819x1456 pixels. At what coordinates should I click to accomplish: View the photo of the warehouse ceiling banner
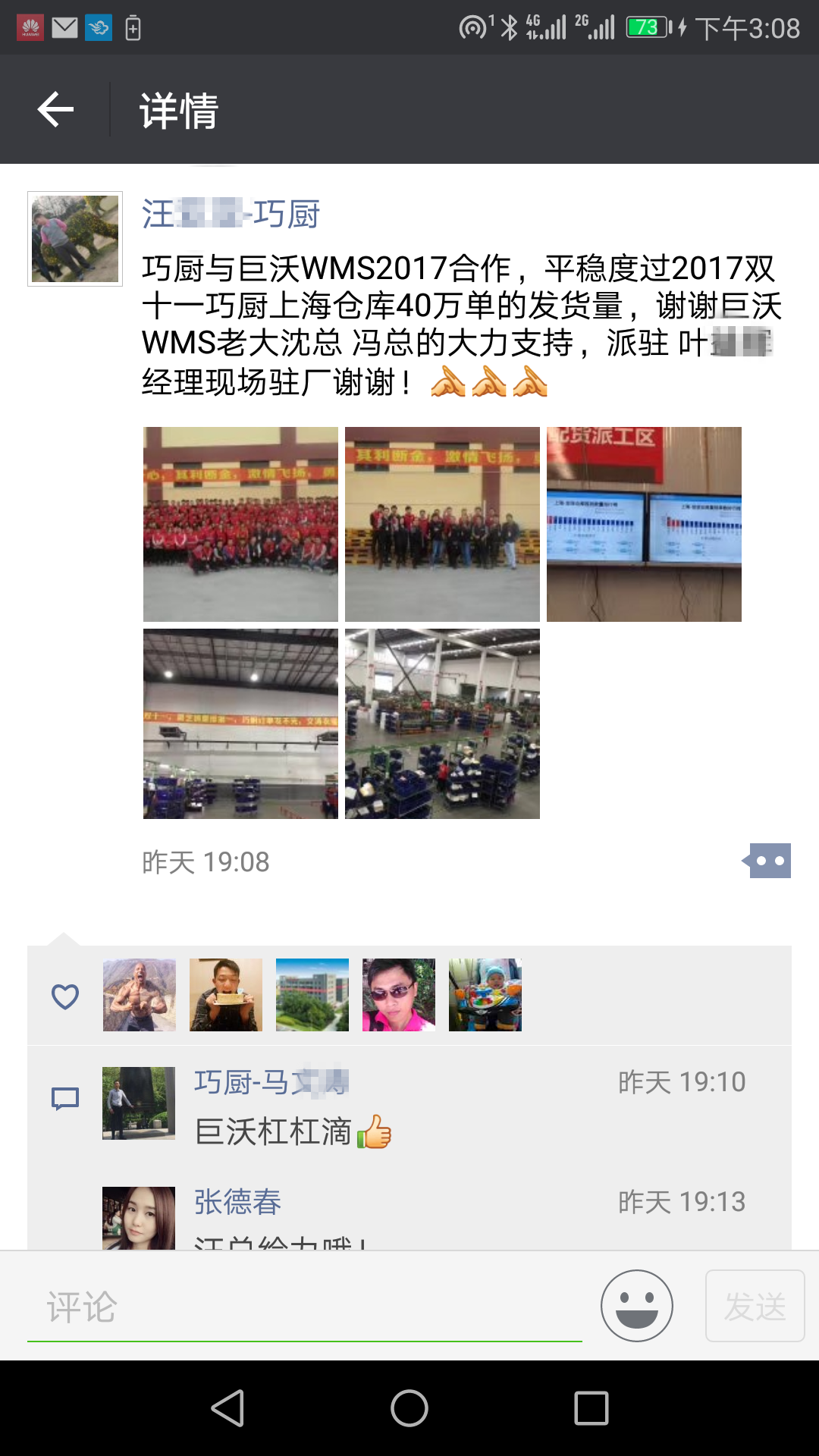[x=240, y=723]
